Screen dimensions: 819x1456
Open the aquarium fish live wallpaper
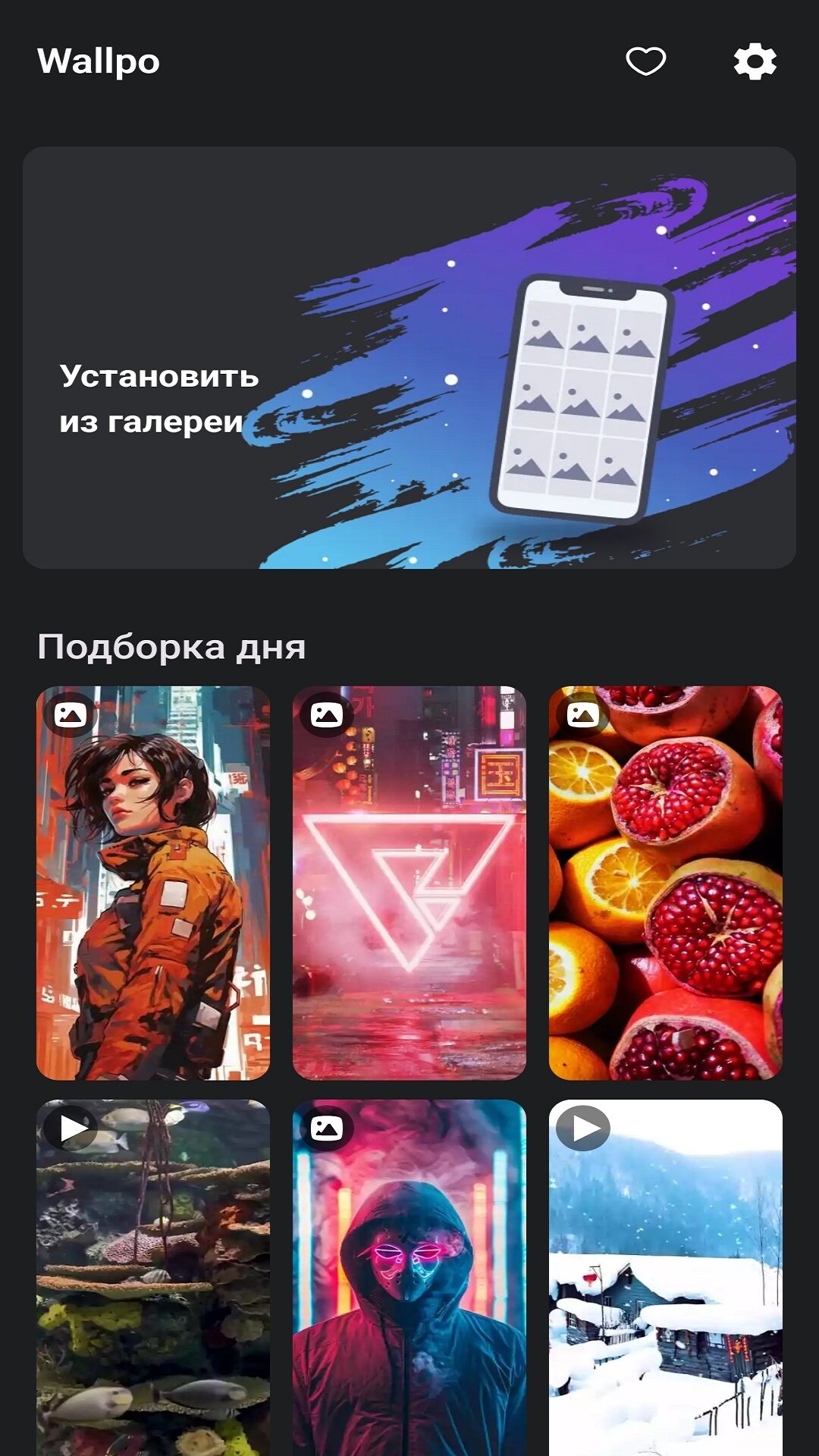153,1278
